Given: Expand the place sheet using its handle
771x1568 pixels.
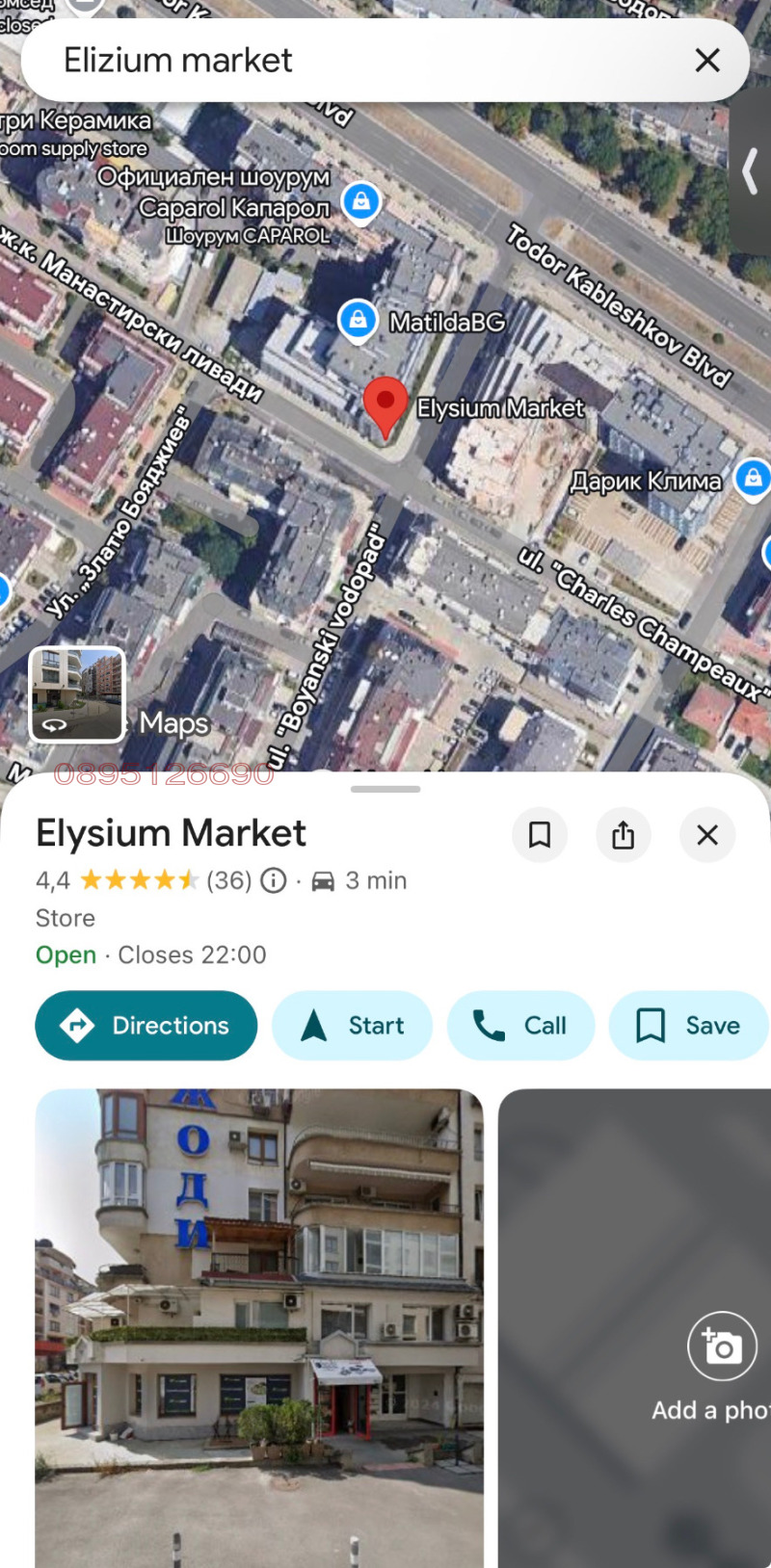Looking at the screenshot, I should (x=385, y=790).
